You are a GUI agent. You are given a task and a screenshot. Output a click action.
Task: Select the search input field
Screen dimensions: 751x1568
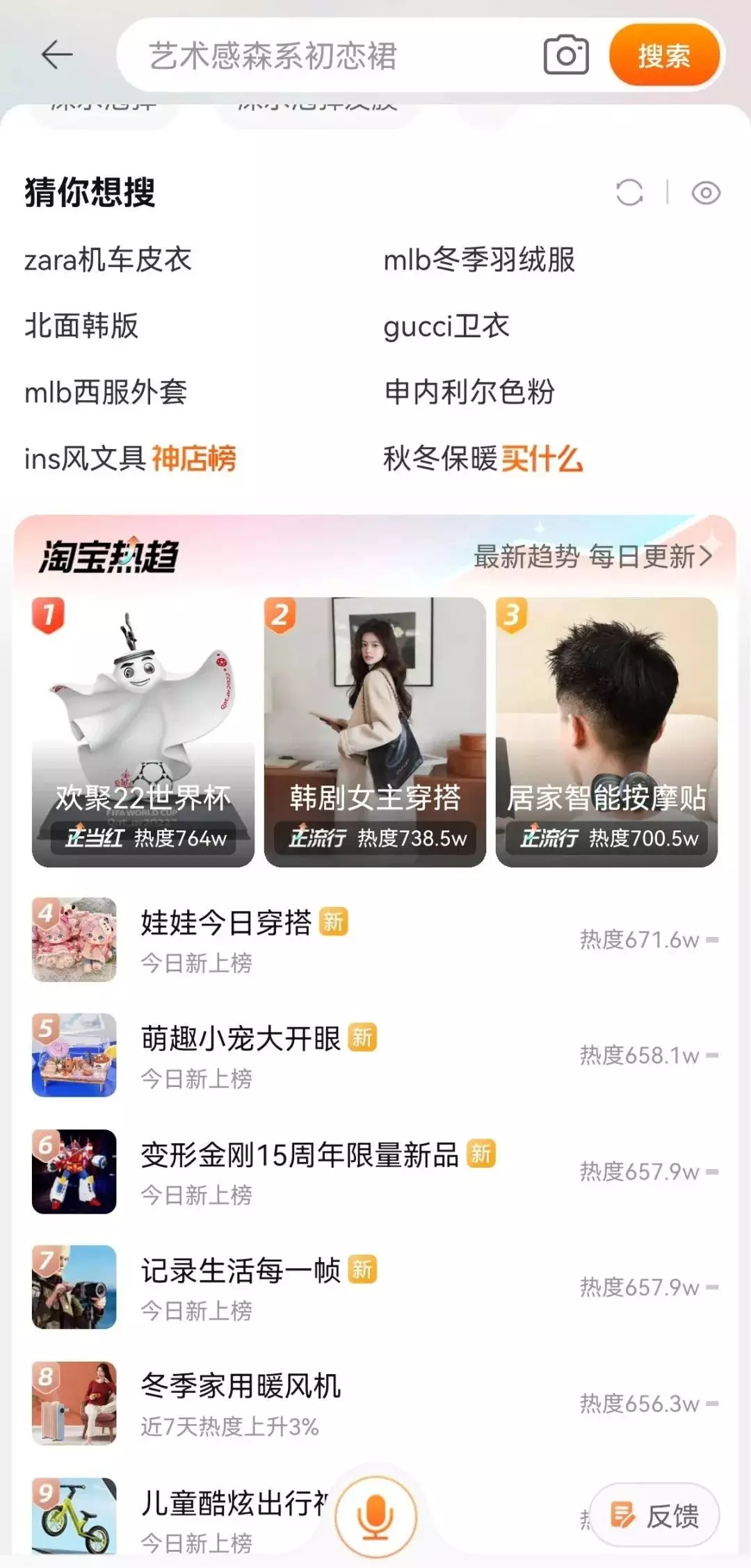[x=313, y=56]
